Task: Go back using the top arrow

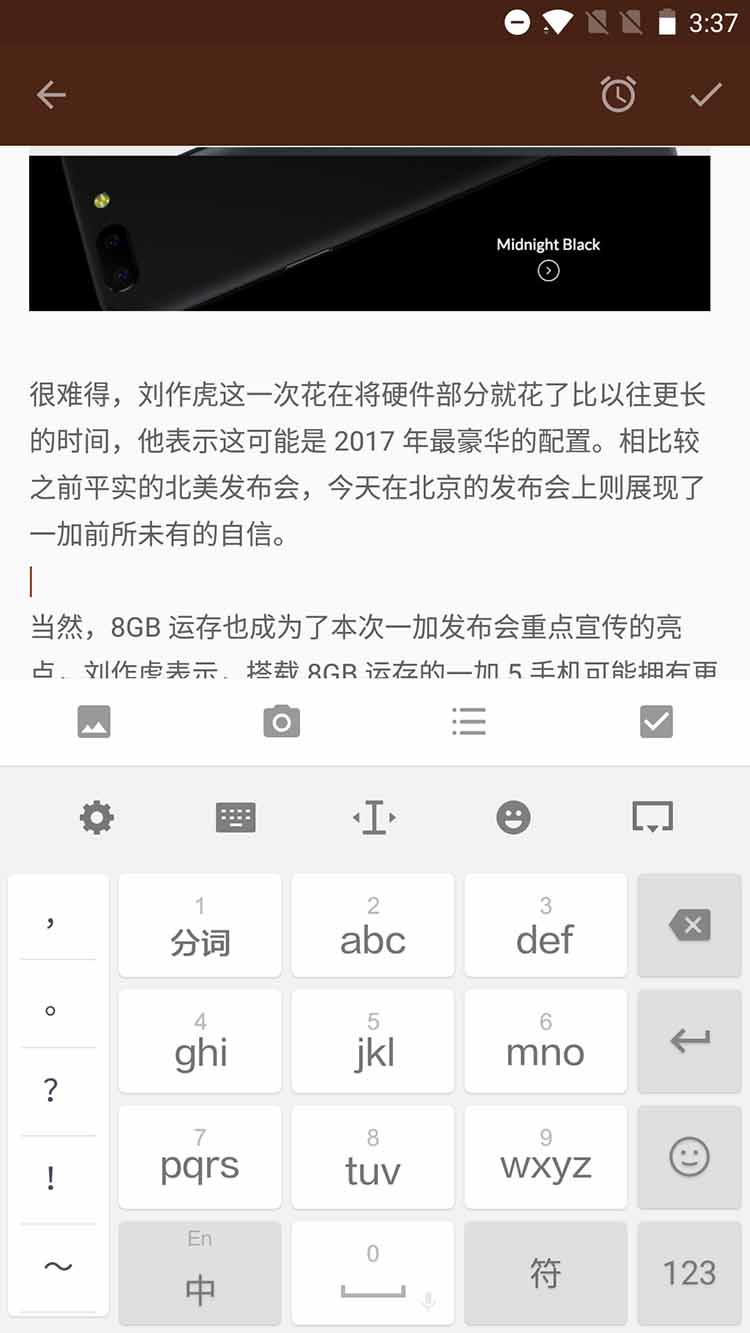Action: pos(51,95)
